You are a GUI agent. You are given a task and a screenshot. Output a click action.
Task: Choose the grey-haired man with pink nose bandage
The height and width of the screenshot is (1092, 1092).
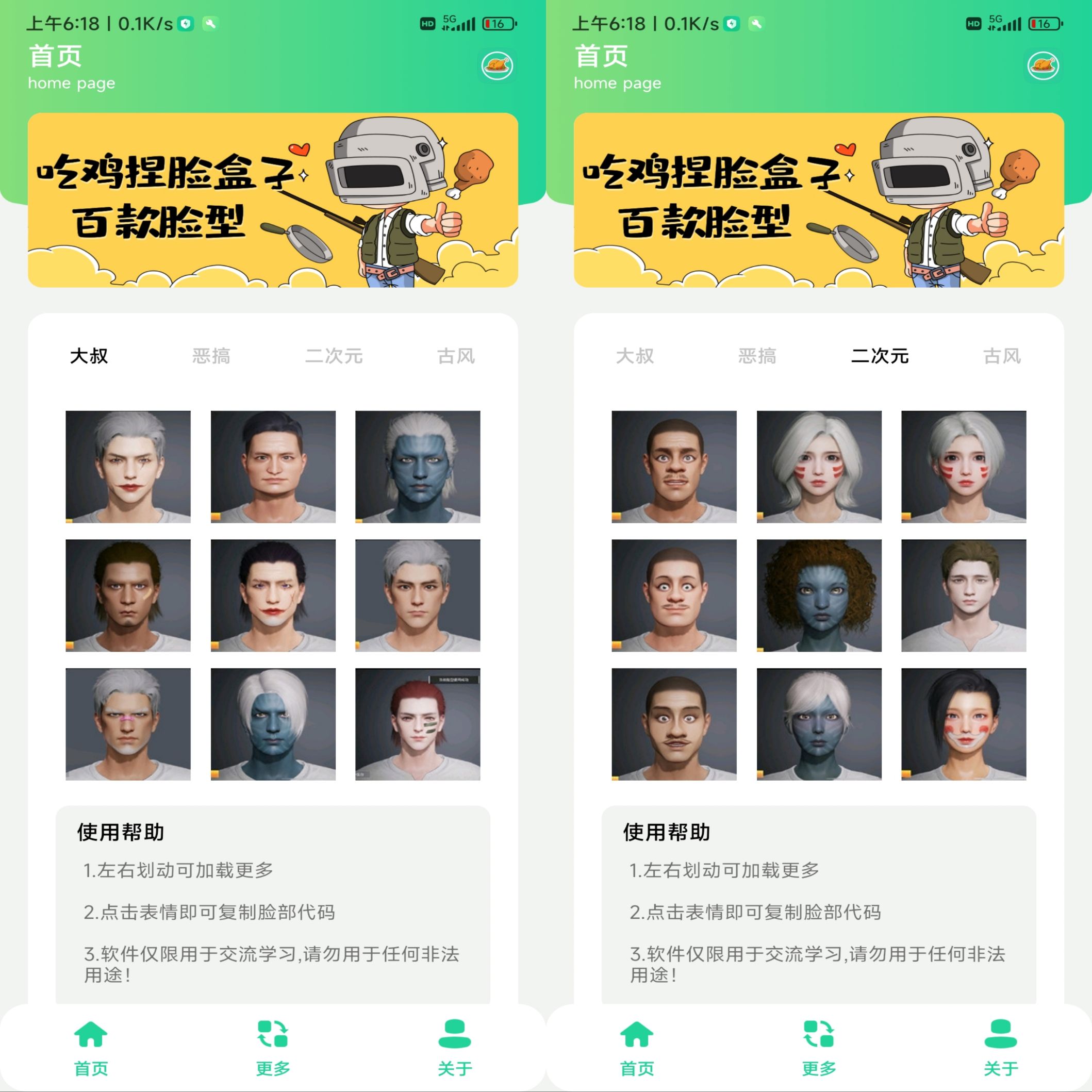[128, 724]
